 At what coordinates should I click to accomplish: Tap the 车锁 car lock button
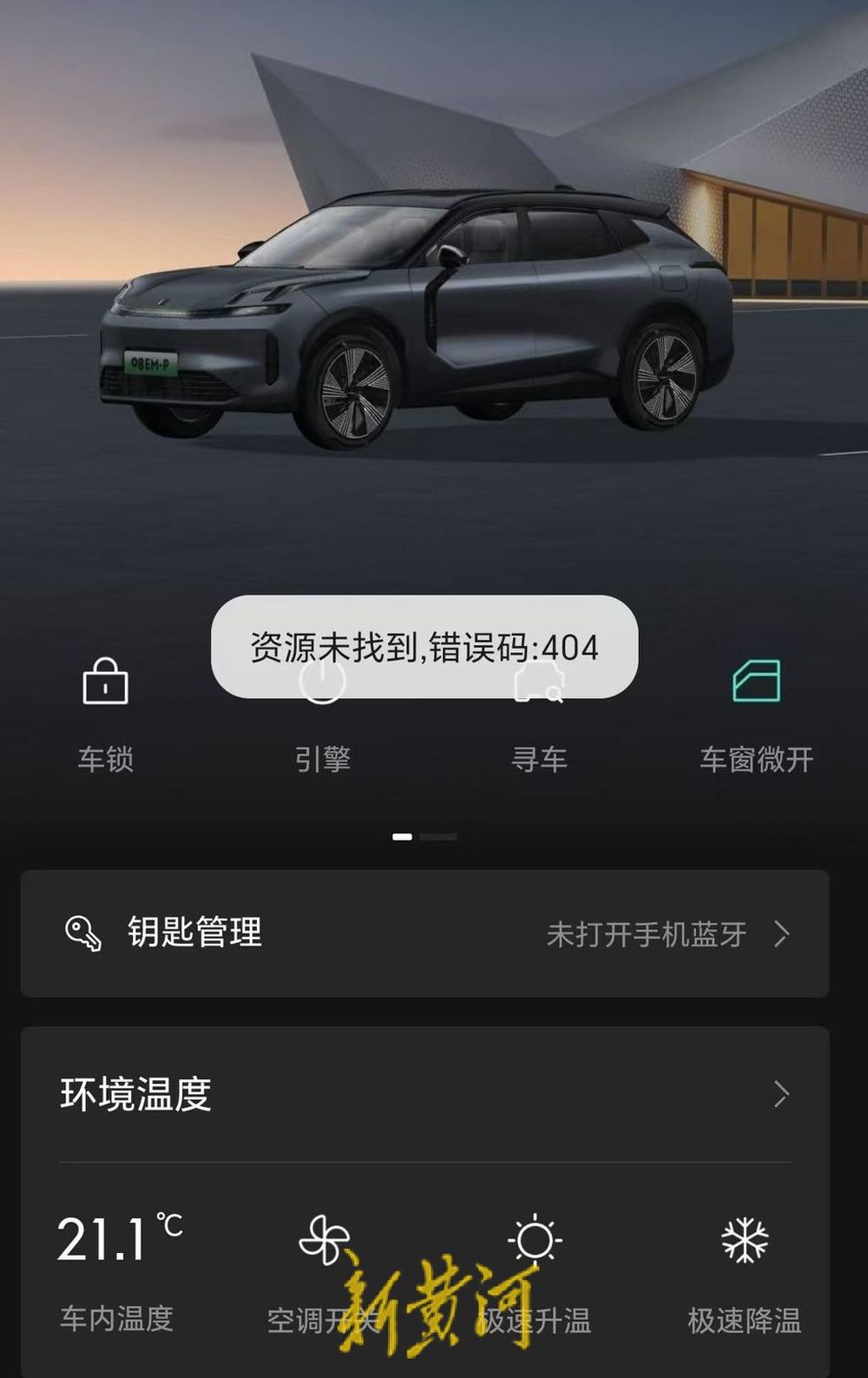[105, 714]
